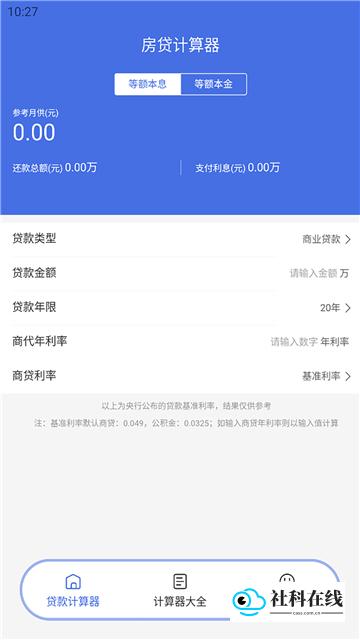Viewport: 360px width, 640px height.
Task: Open the 贷款类型 selector showing 商业贷款
Action: 180,239
